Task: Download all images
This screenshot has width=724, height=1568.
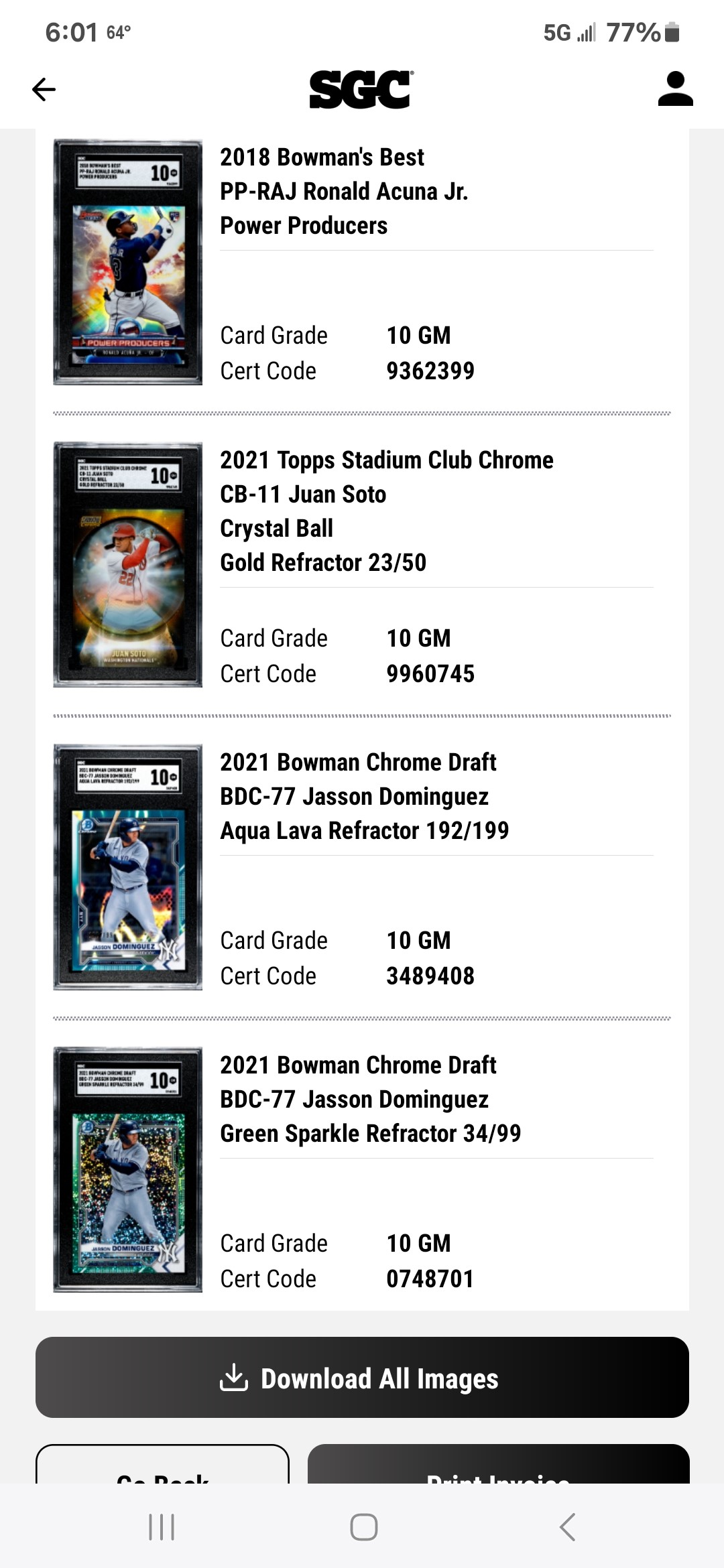Action: pyautogui.click(x=362, y=1378)
